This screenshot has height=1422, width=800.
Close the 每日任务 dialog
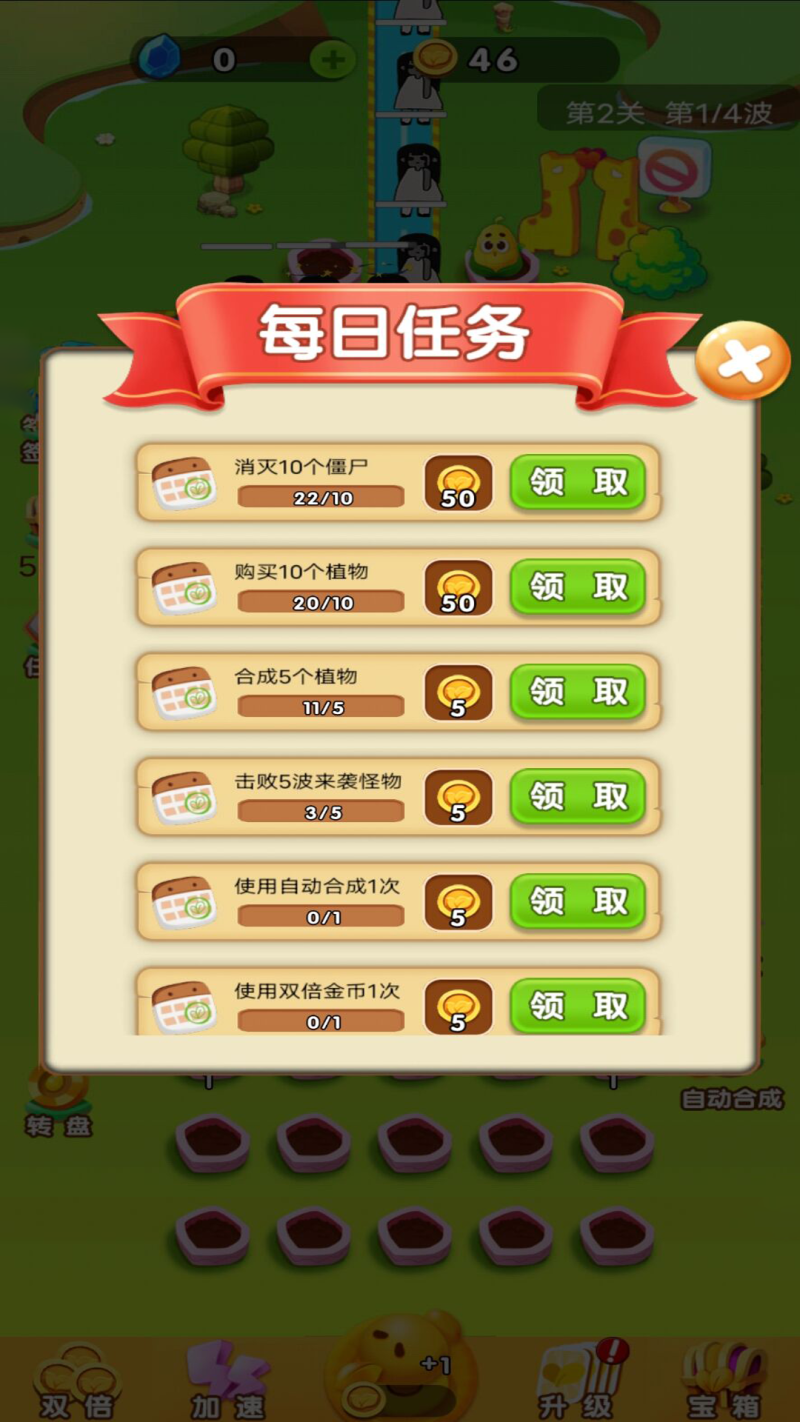(742, 361)
